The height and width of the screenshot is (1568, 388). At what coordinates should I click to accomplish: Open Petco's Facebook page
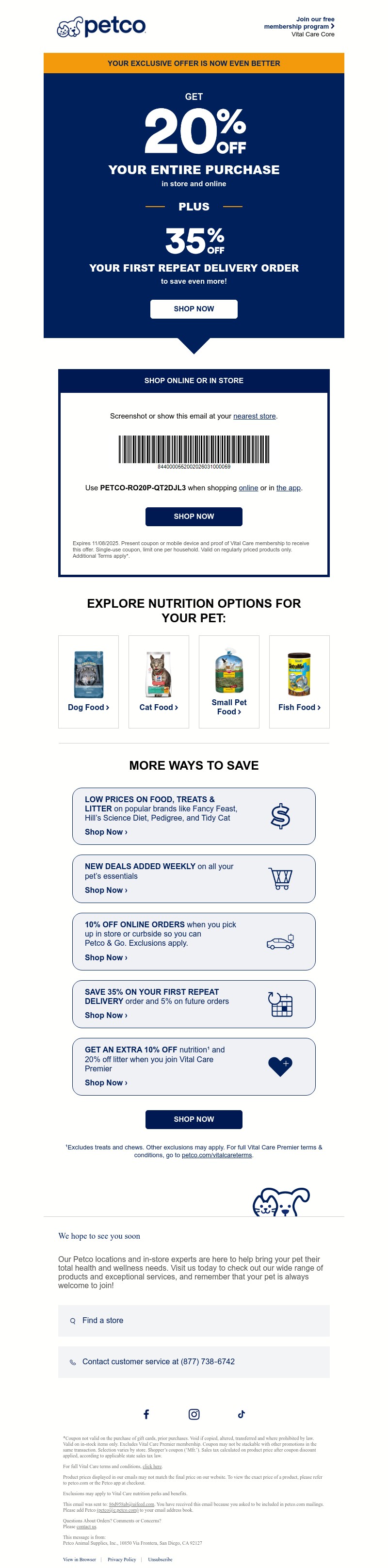pos(146,1414)
